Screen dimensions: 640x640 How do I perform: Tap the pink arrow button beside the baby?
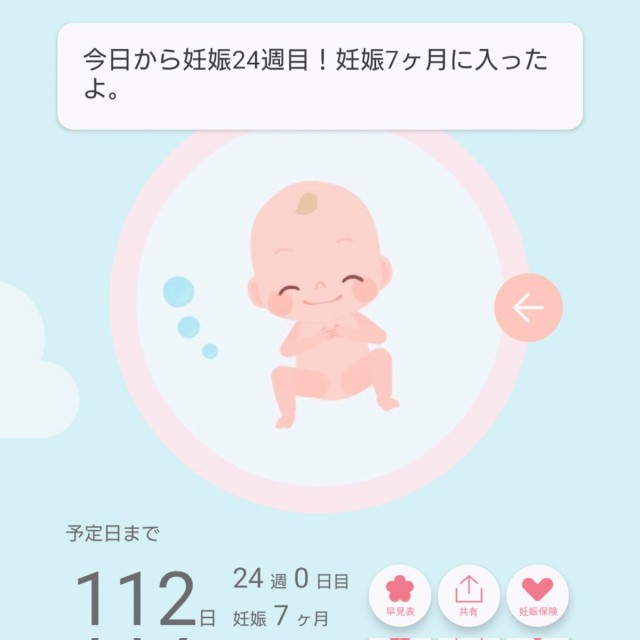[x=528, y=308]
